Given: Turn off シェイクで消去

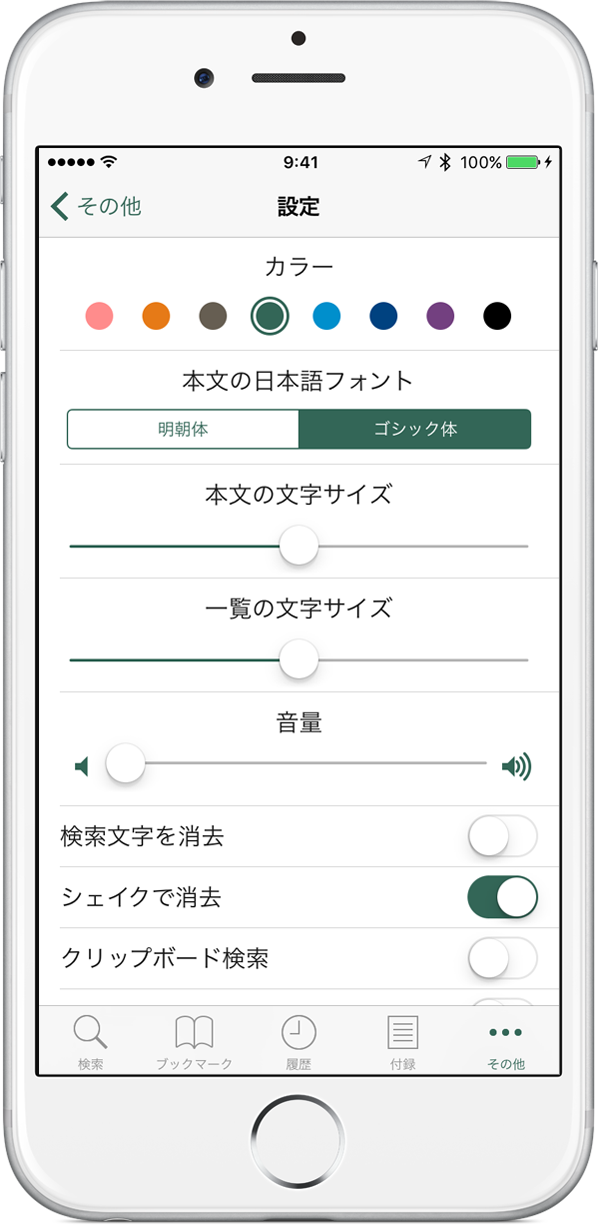Looking at the screenshot, I should pos(503,898).
